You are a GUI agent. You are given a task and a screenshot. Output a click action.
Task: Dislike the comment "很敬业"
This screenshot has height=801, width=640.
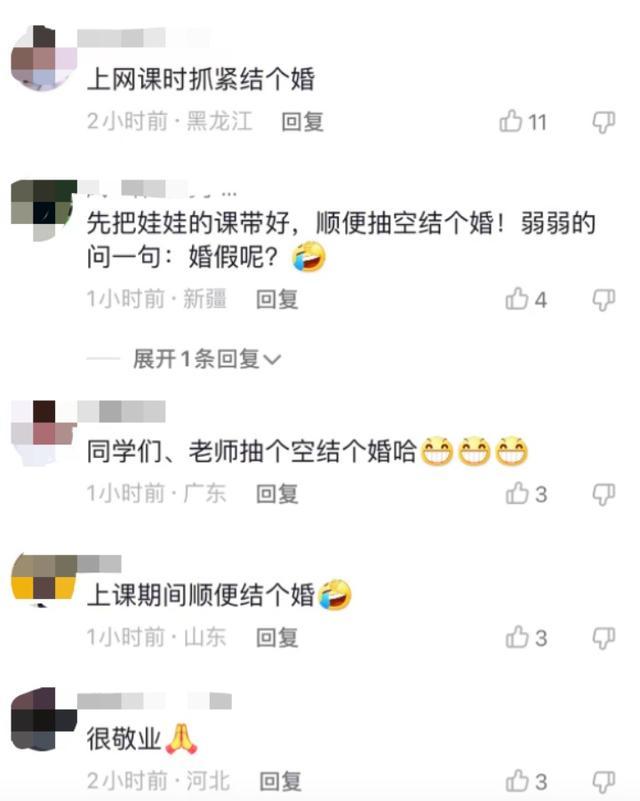pos(603,780)
